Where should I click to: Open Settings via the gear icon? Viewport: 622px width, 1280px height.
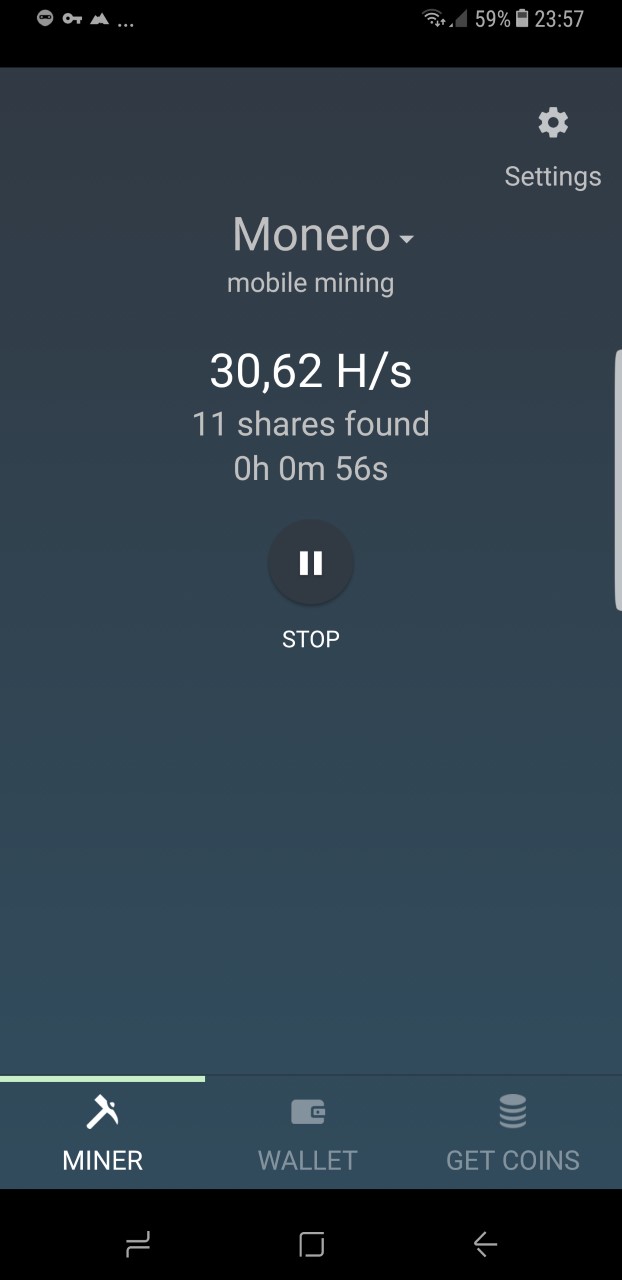552,123
